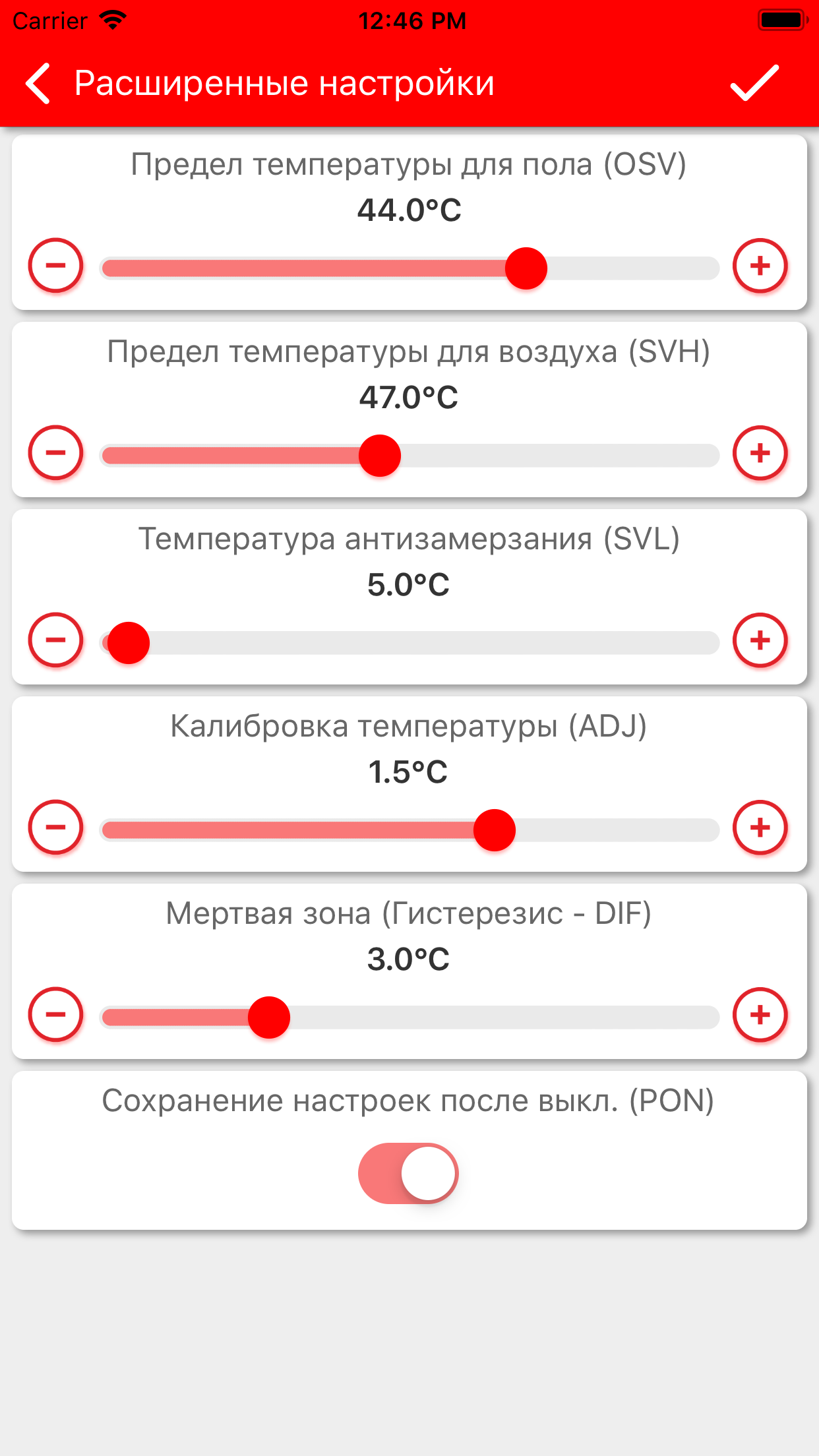This screenshot has width=819, height=1456.
Task: Tap the Wi-Fi indicator in status bar
Action: 111,20
